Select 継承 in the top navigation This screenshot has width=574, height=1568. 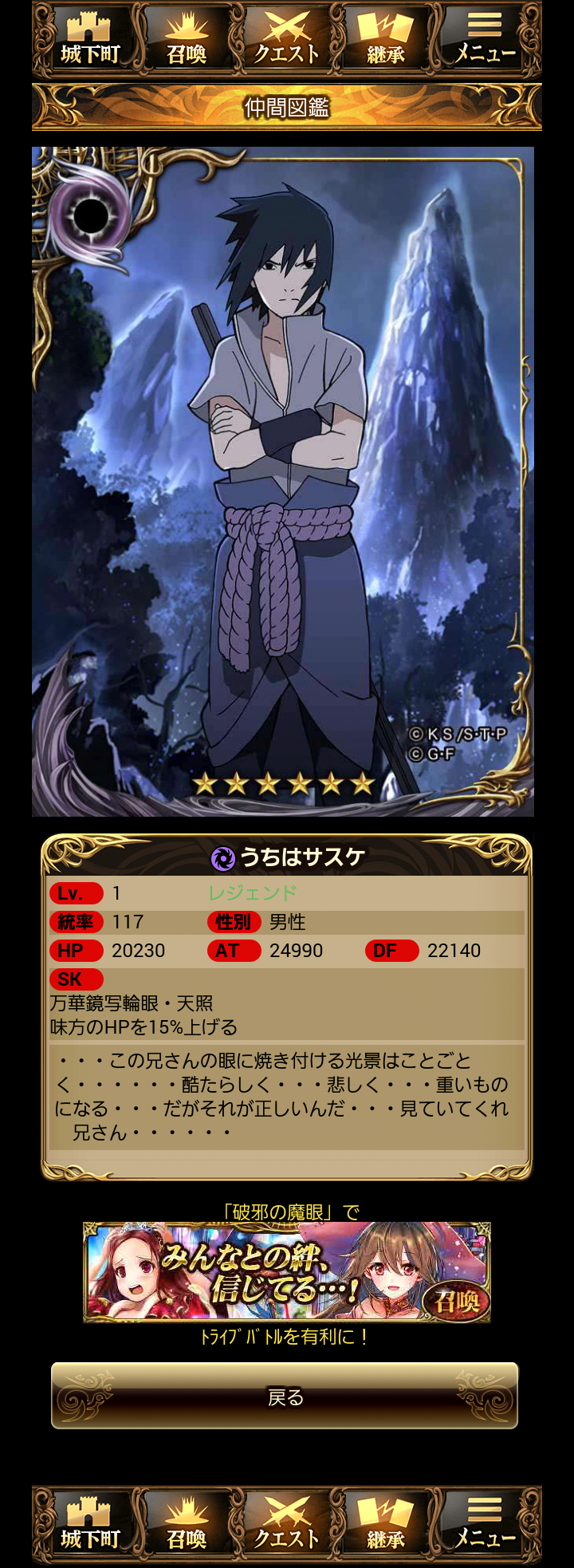pos(386,40)
